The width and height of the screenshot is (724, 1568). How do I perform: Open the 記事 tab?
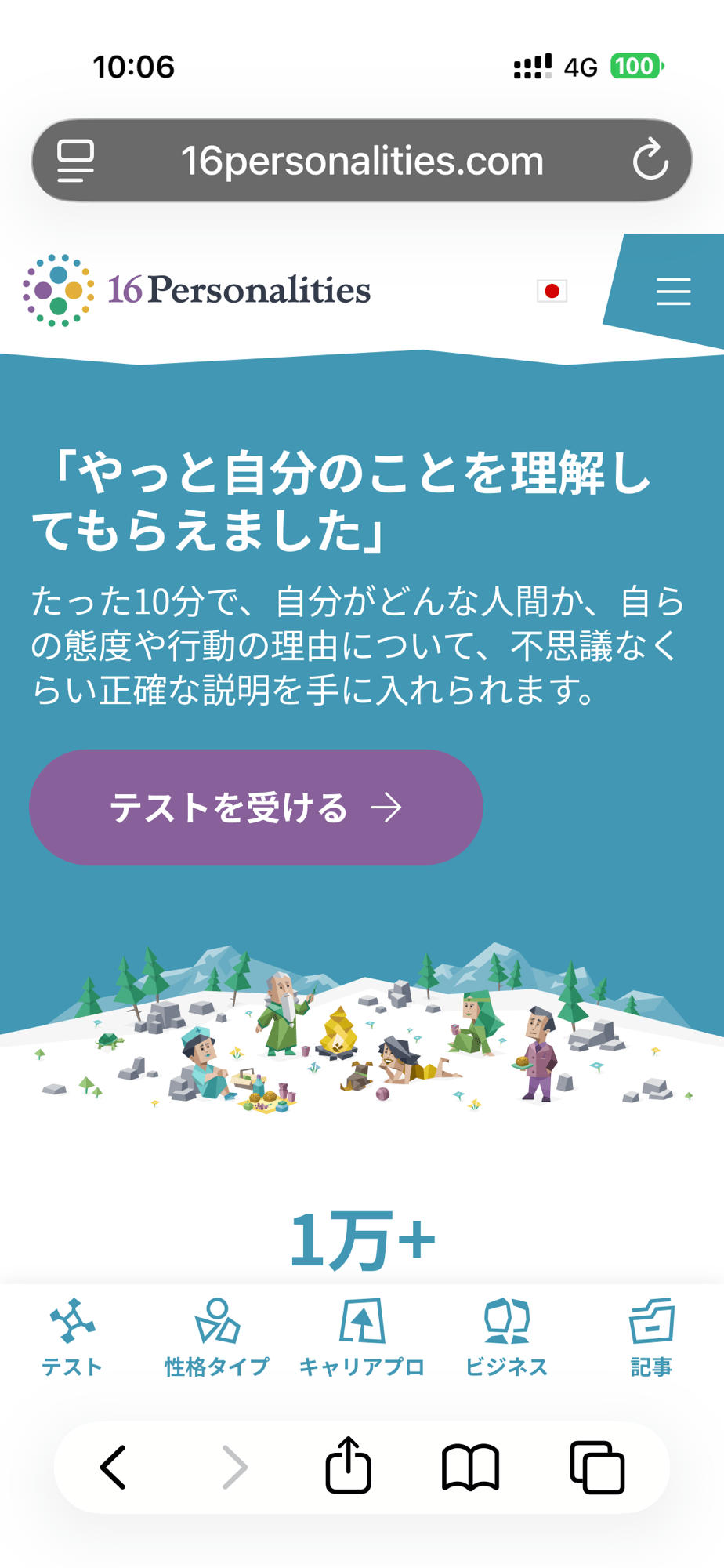651,1338
